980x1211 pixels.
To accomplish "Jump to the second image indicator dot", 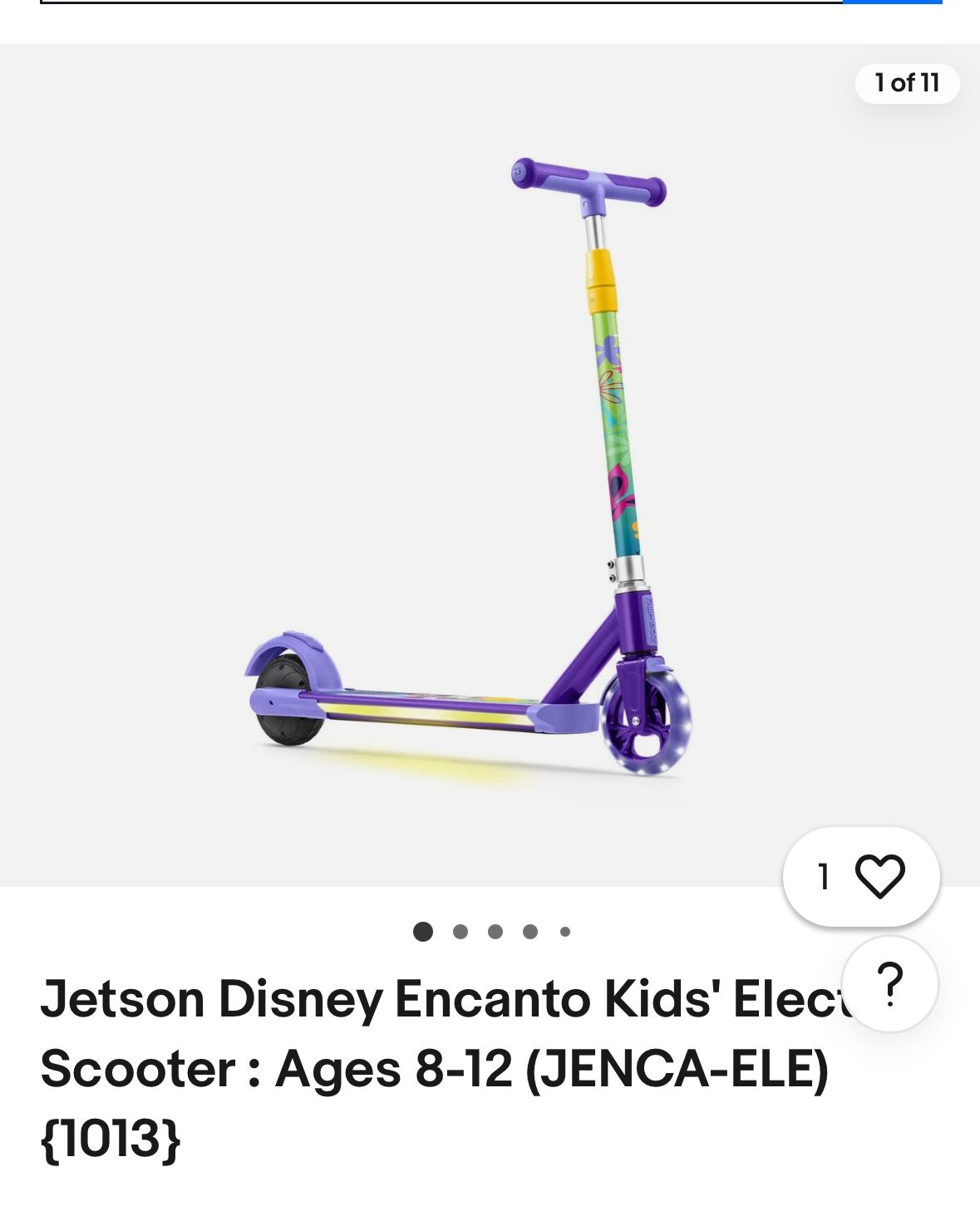I will (460, 932).
